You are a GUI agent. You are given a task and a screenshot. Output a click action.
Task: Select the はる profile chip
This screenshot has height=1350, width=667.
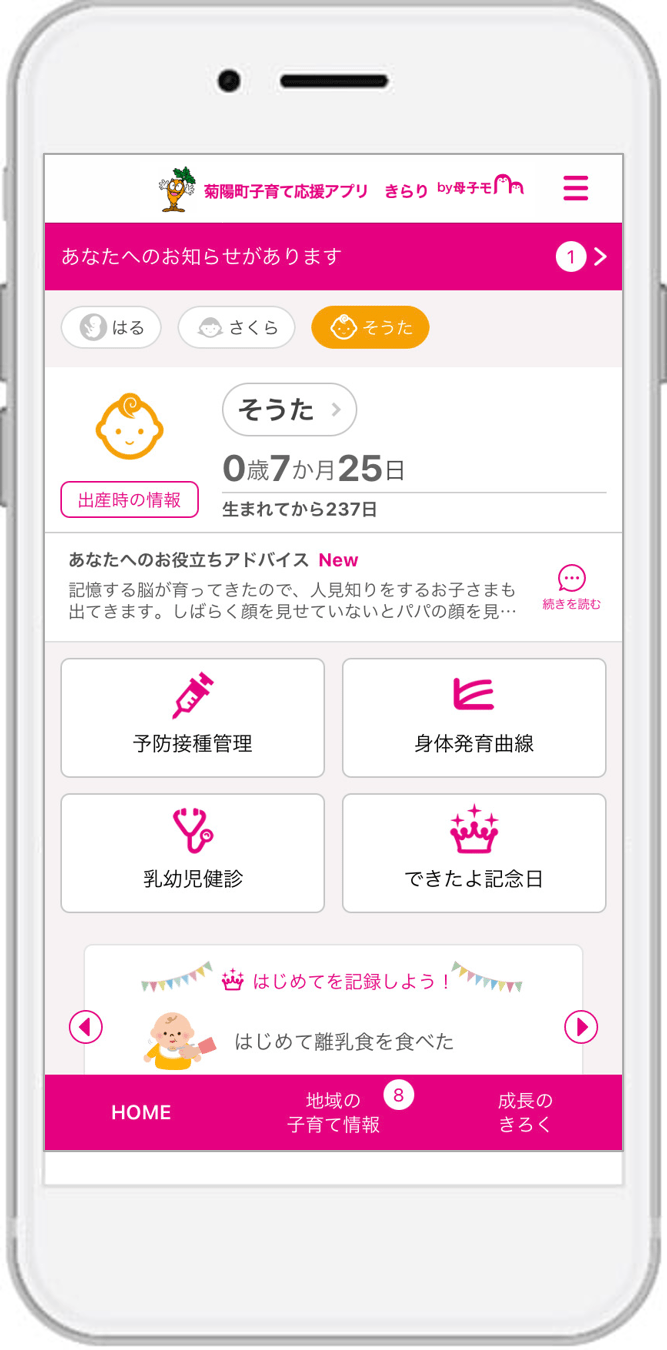point(111,327)
